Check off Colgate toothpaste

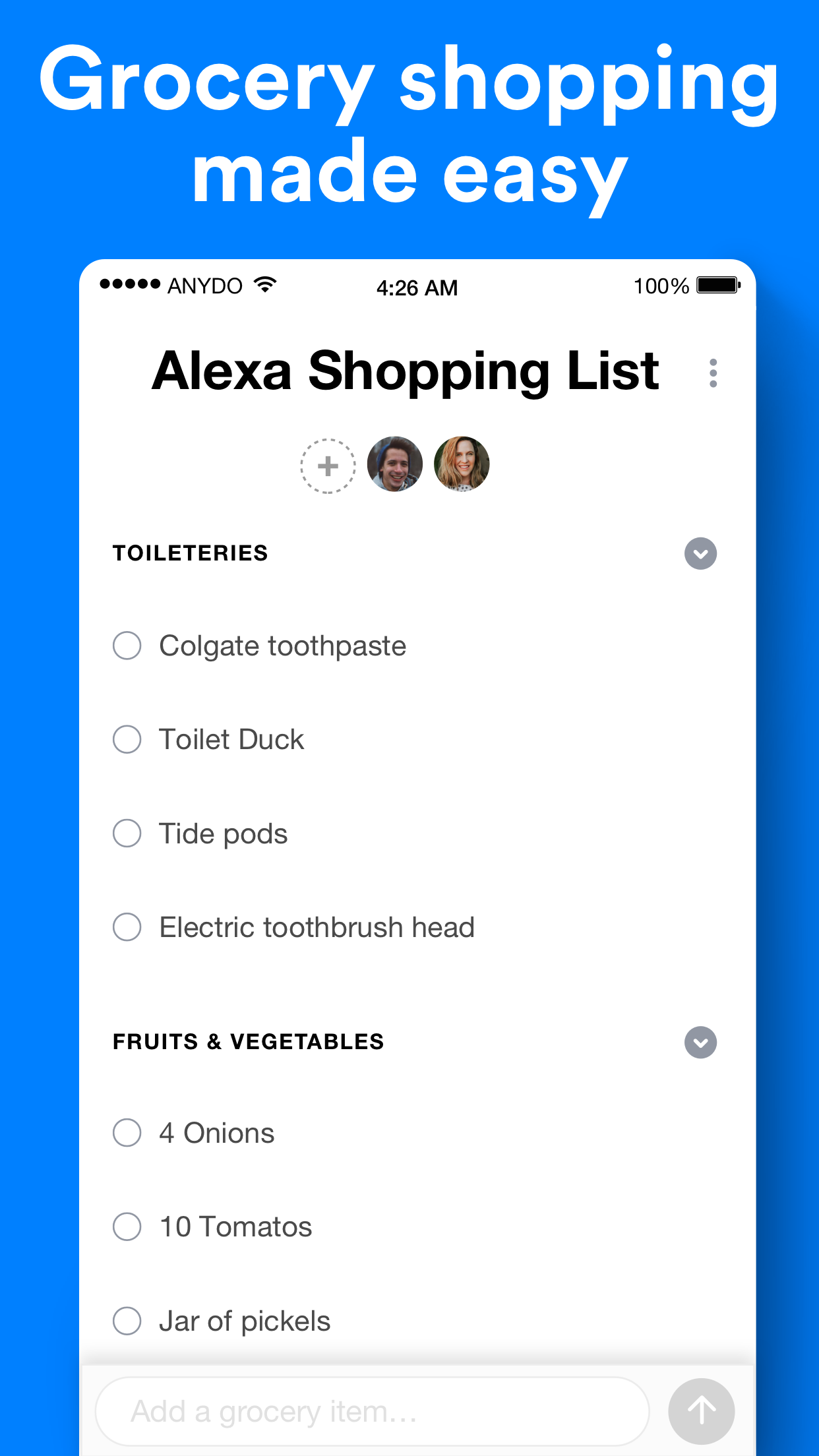point(127,646)
